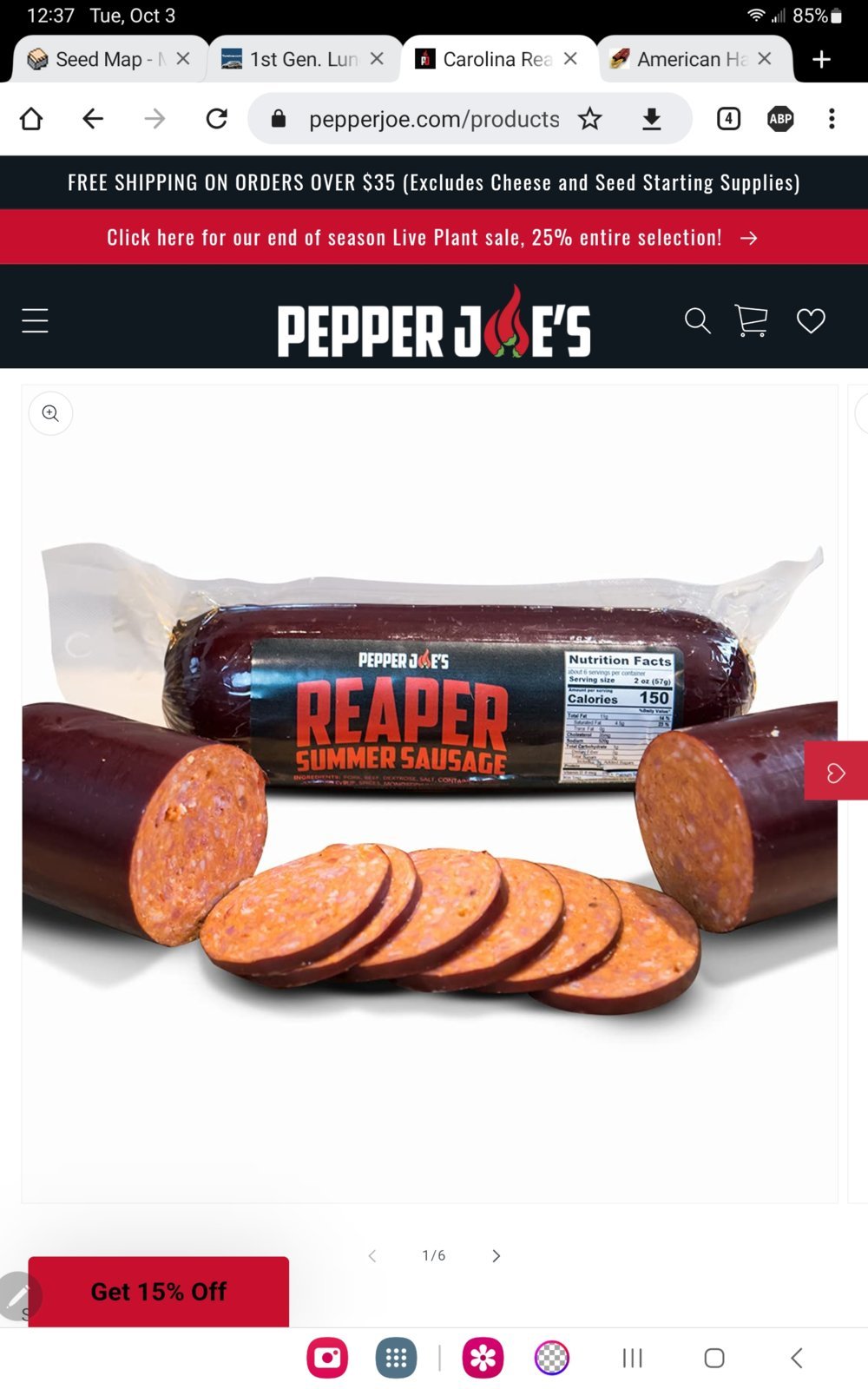View the shopping cart

pyautogui.click(x=752, y=321)
